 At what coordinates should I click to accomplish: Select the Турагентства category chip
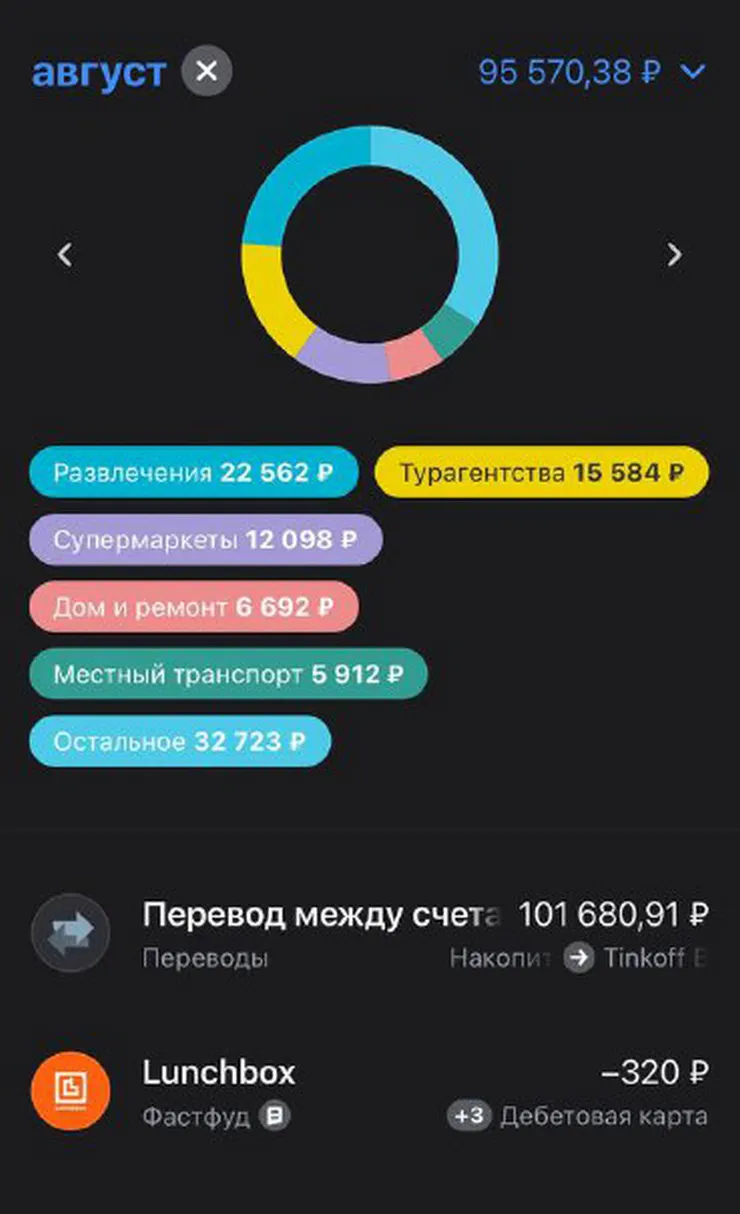tap(541, 473)
